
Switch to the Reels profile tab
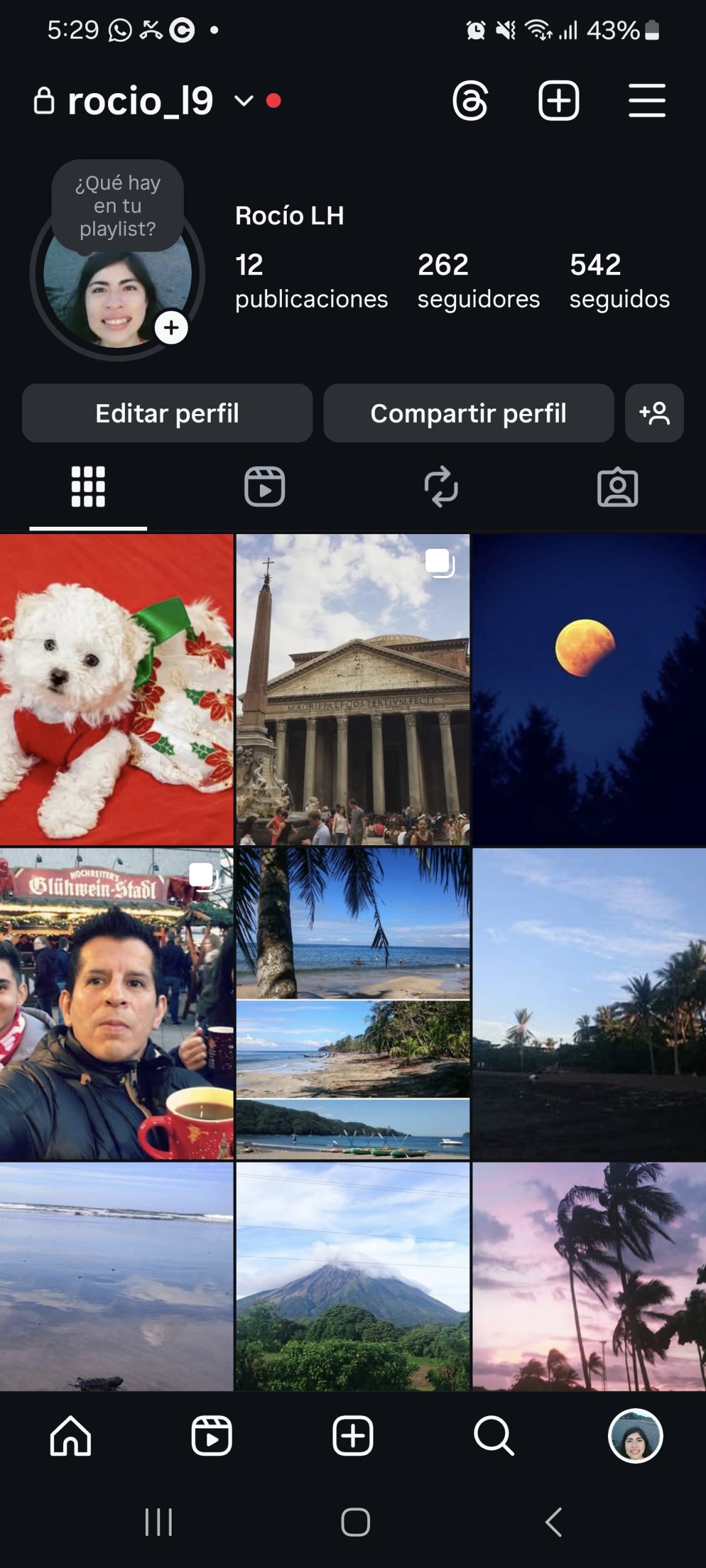click(264, 487)
